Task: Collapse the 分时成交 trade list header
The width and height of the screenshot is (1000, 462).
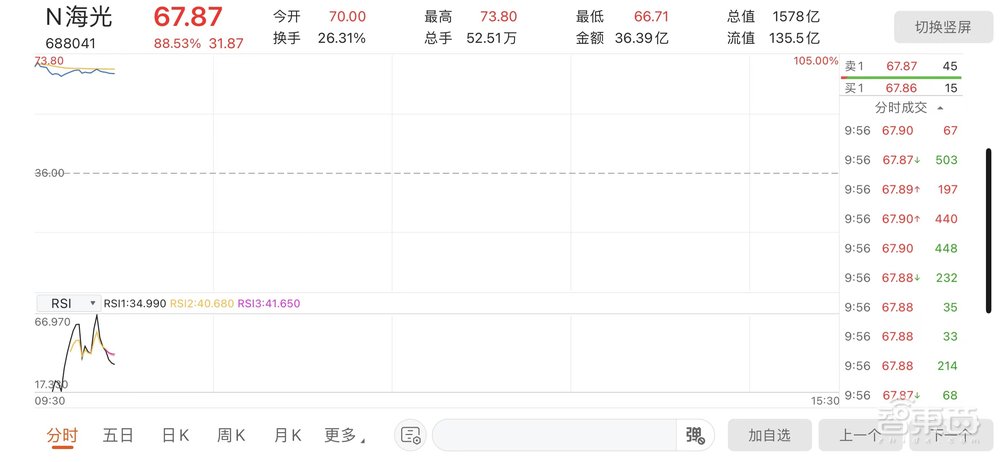Action: tap(908, 107)
